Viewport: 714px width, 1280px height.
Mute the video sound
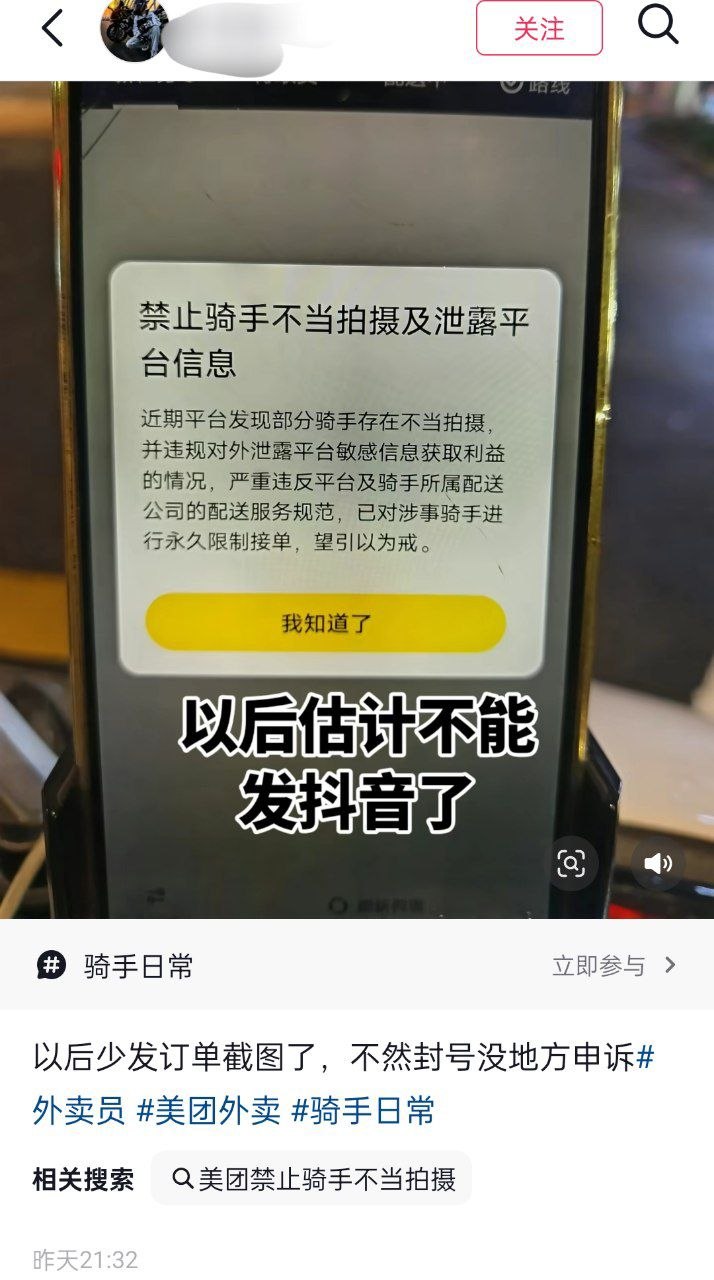point(658,863)
